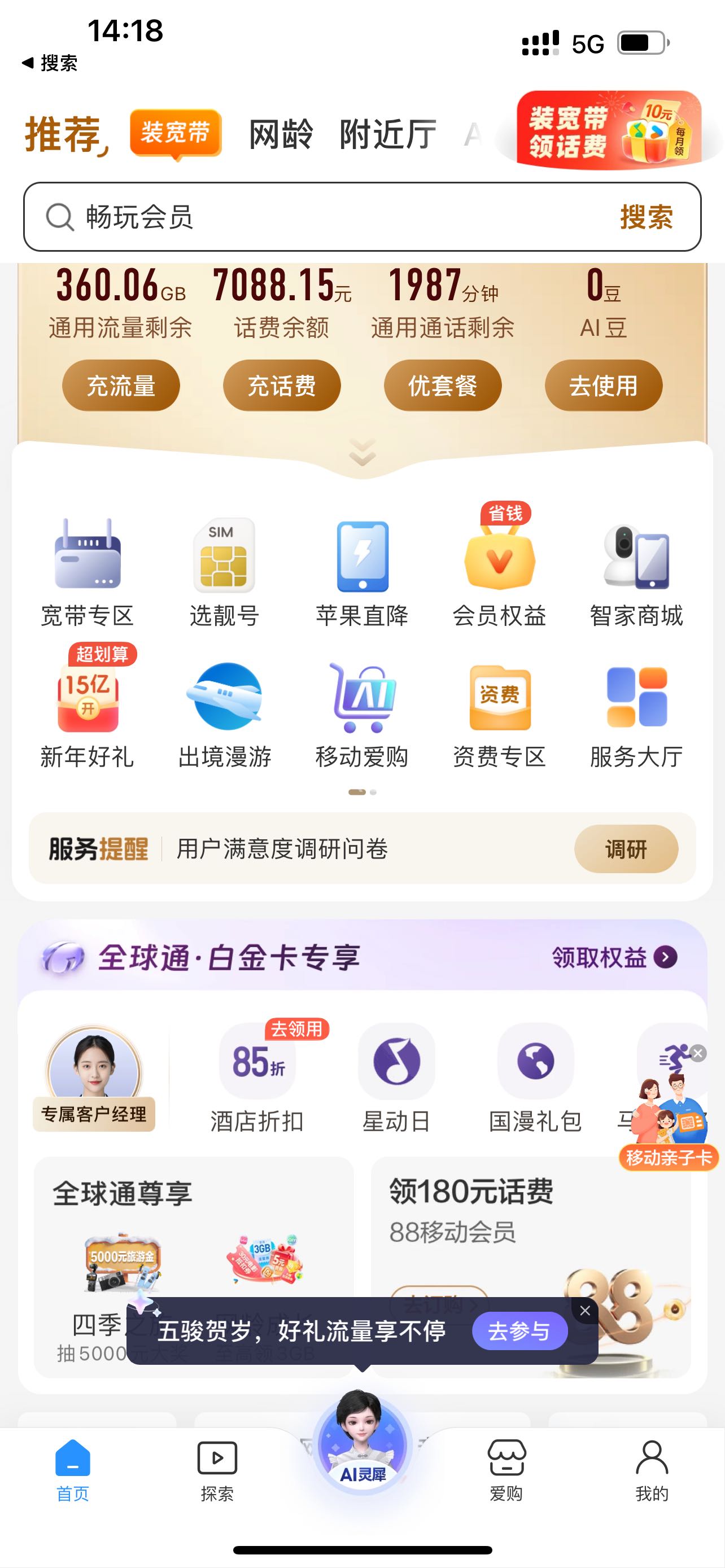This screenshot has width=725, height=1568.
Task: Tap 领取权益 in 全球通 section
Action: click(614, 957)
